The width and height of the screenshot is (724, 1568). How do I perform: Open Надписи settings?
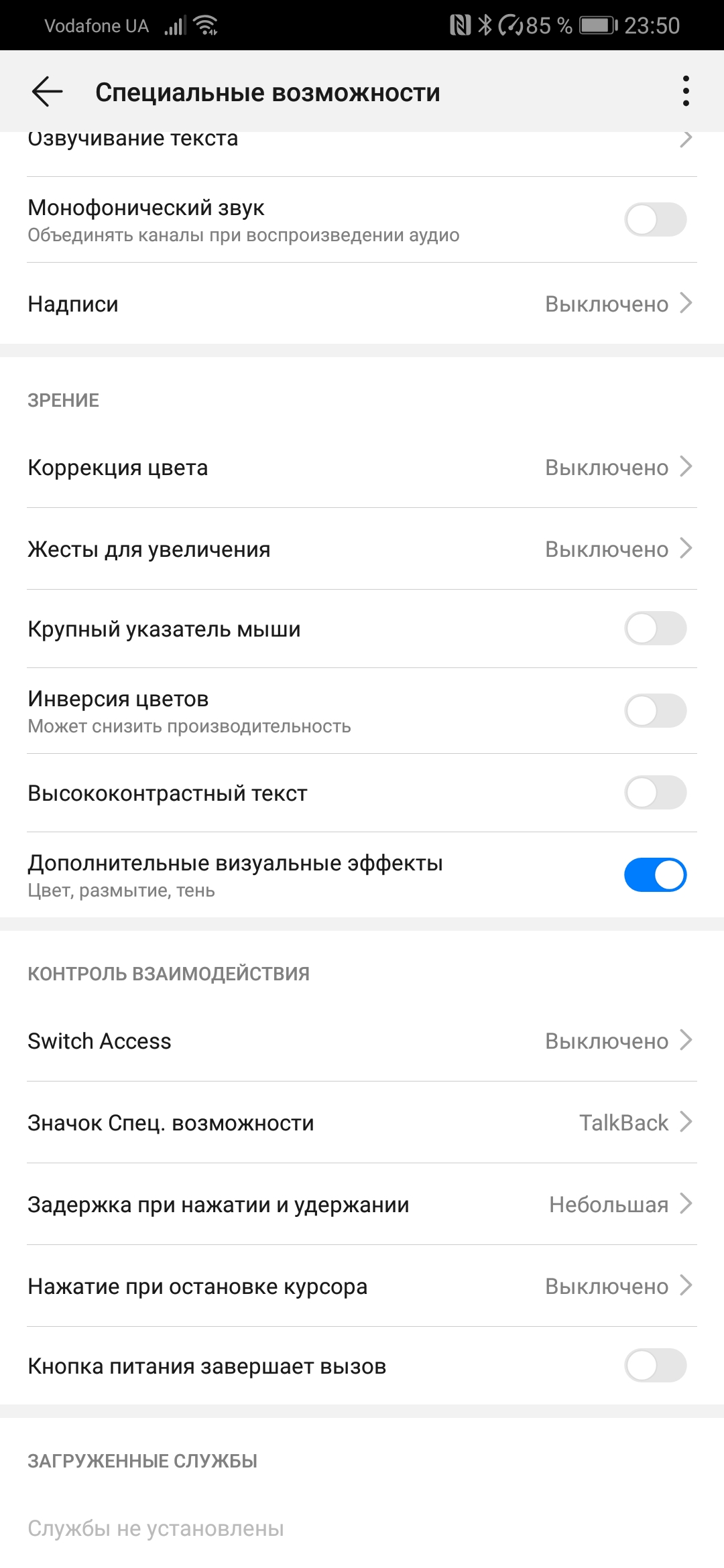pos(362,304)
